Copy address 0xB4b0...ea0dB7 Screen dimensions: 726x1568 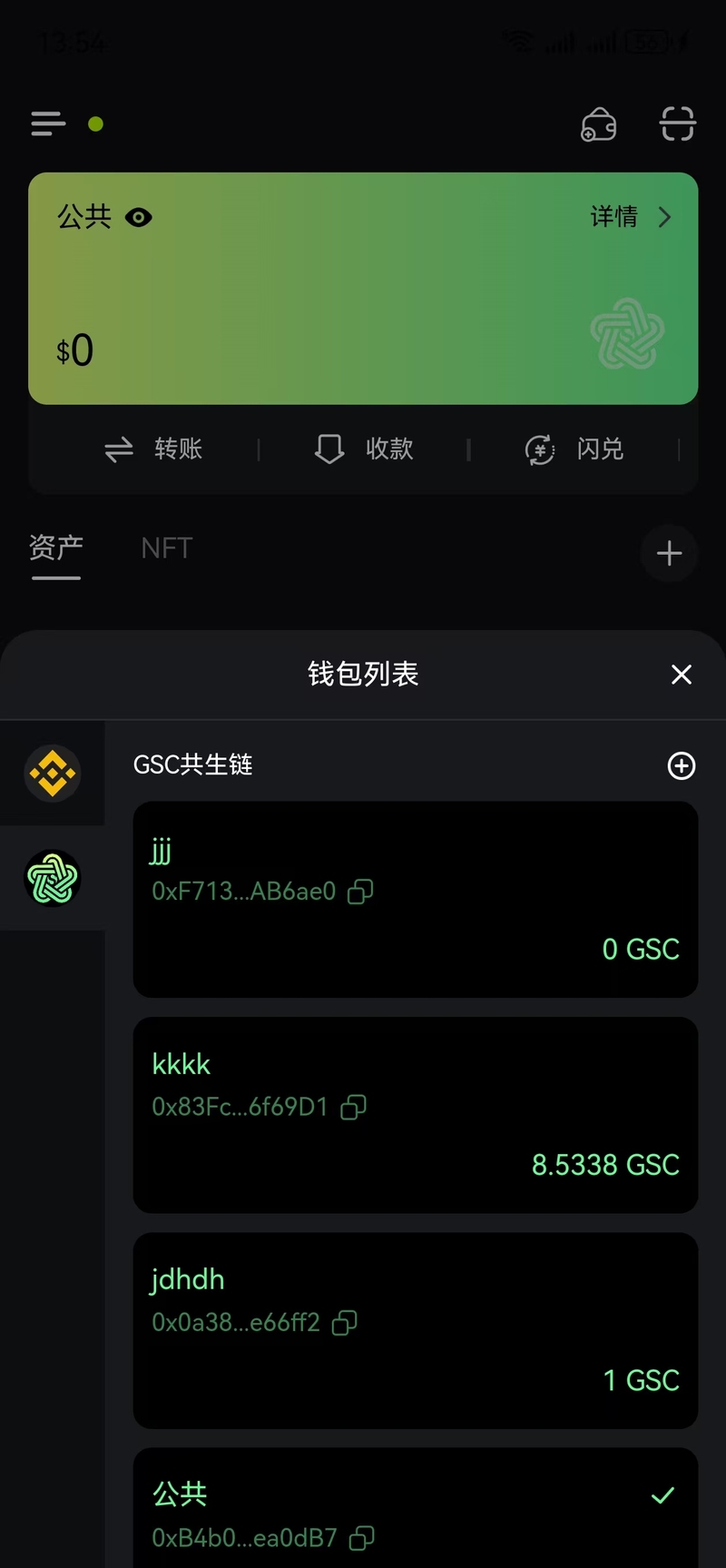[x=362, y=1538]
